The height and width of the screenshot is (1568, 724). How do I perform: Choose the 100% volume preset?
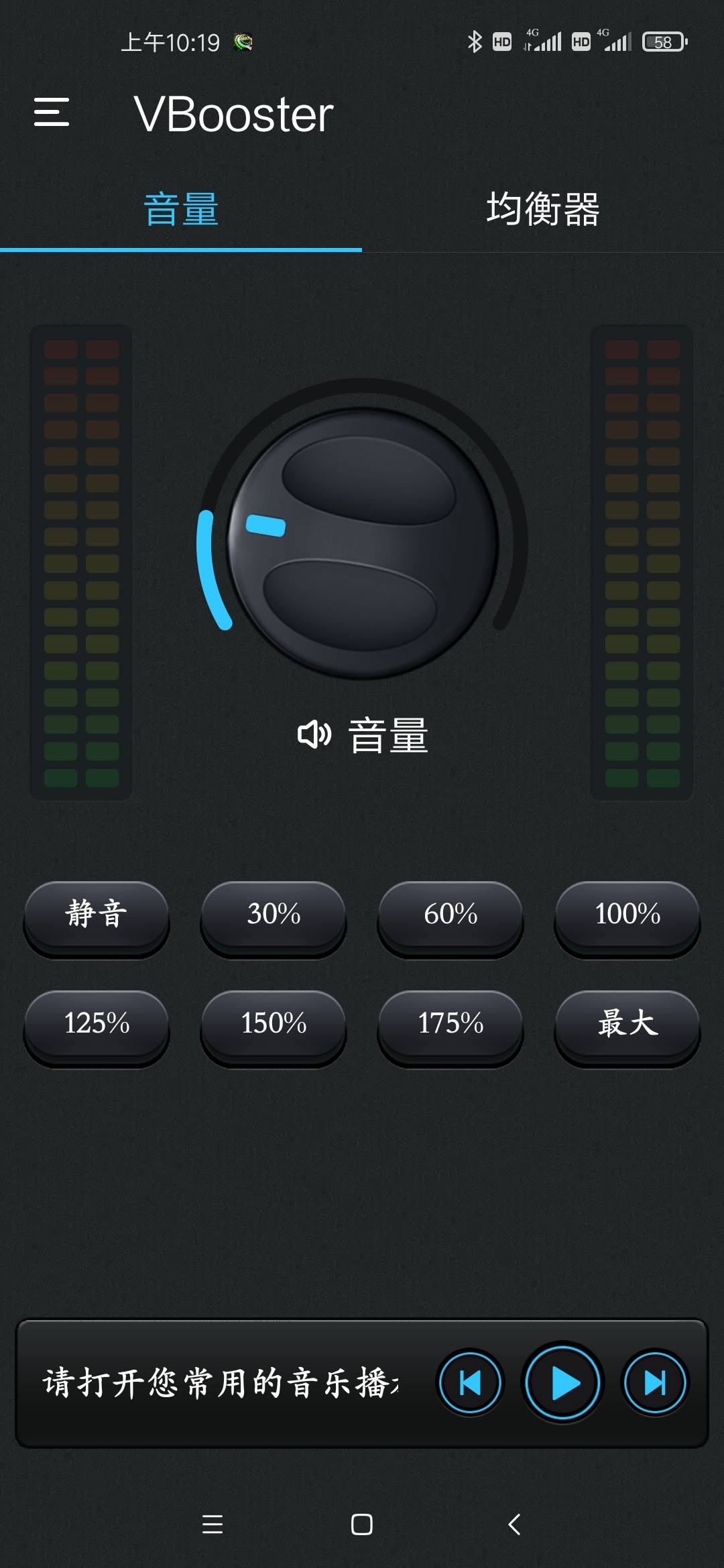[x=627, y=915]
